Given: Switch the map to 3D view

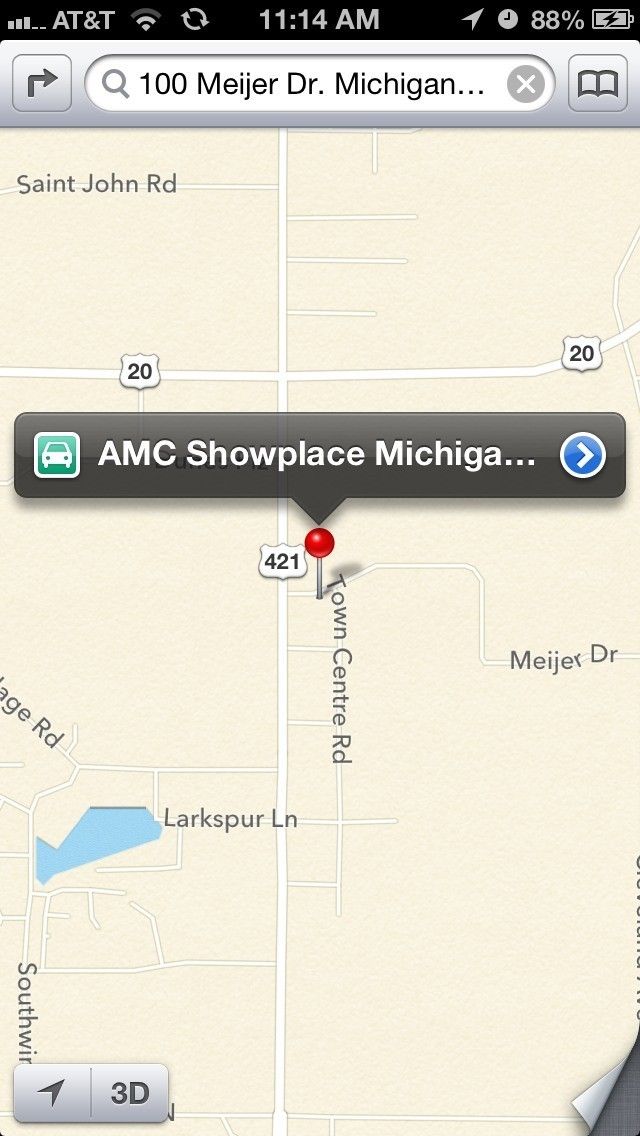Looking at the screenshot, I should tap(130, 1093).
